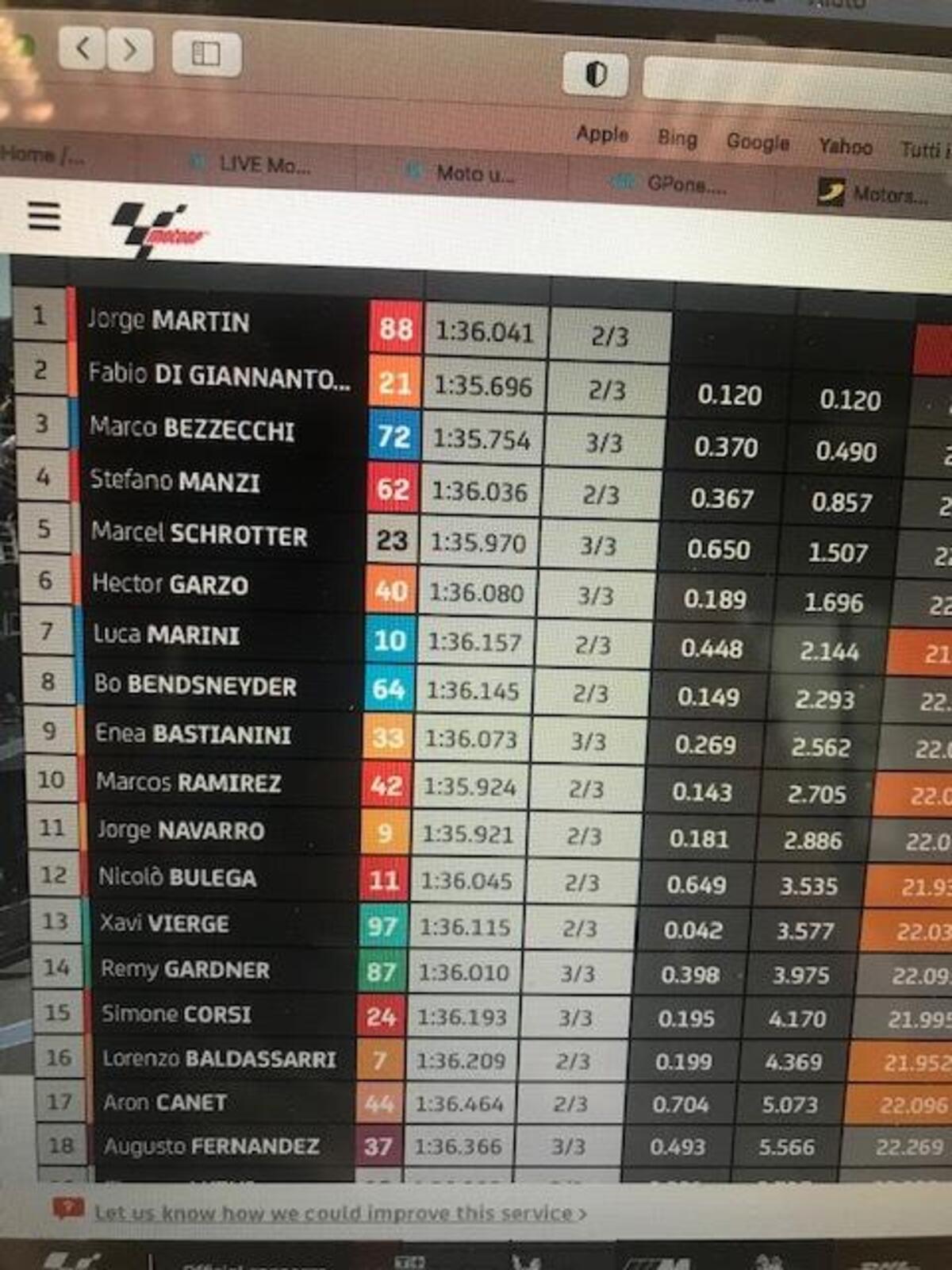Viewport: 952px width, 1270px height.
Task: Go back to the previous page
Action: (x=82, y=49)
